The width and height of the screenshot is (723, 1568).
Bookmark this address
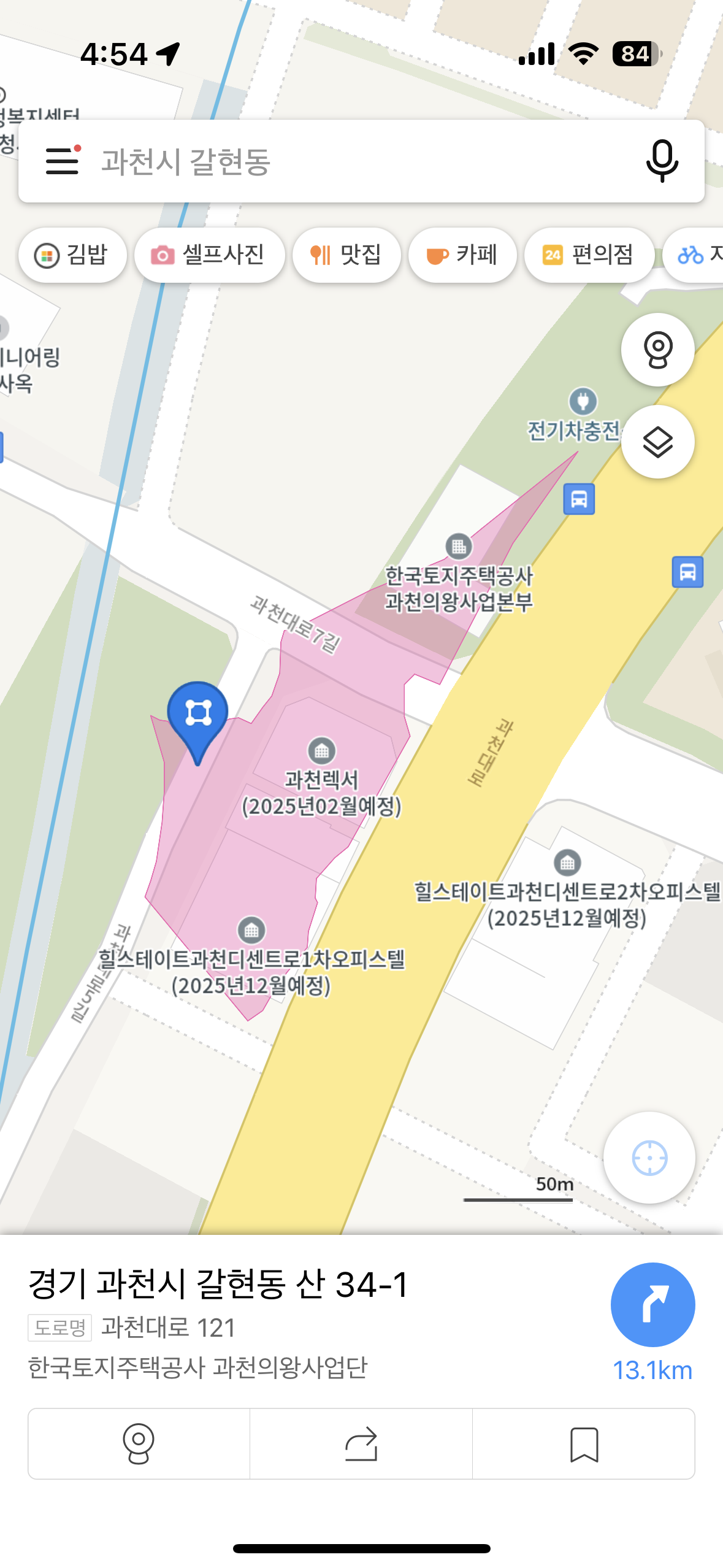(x=584, y=1443)
